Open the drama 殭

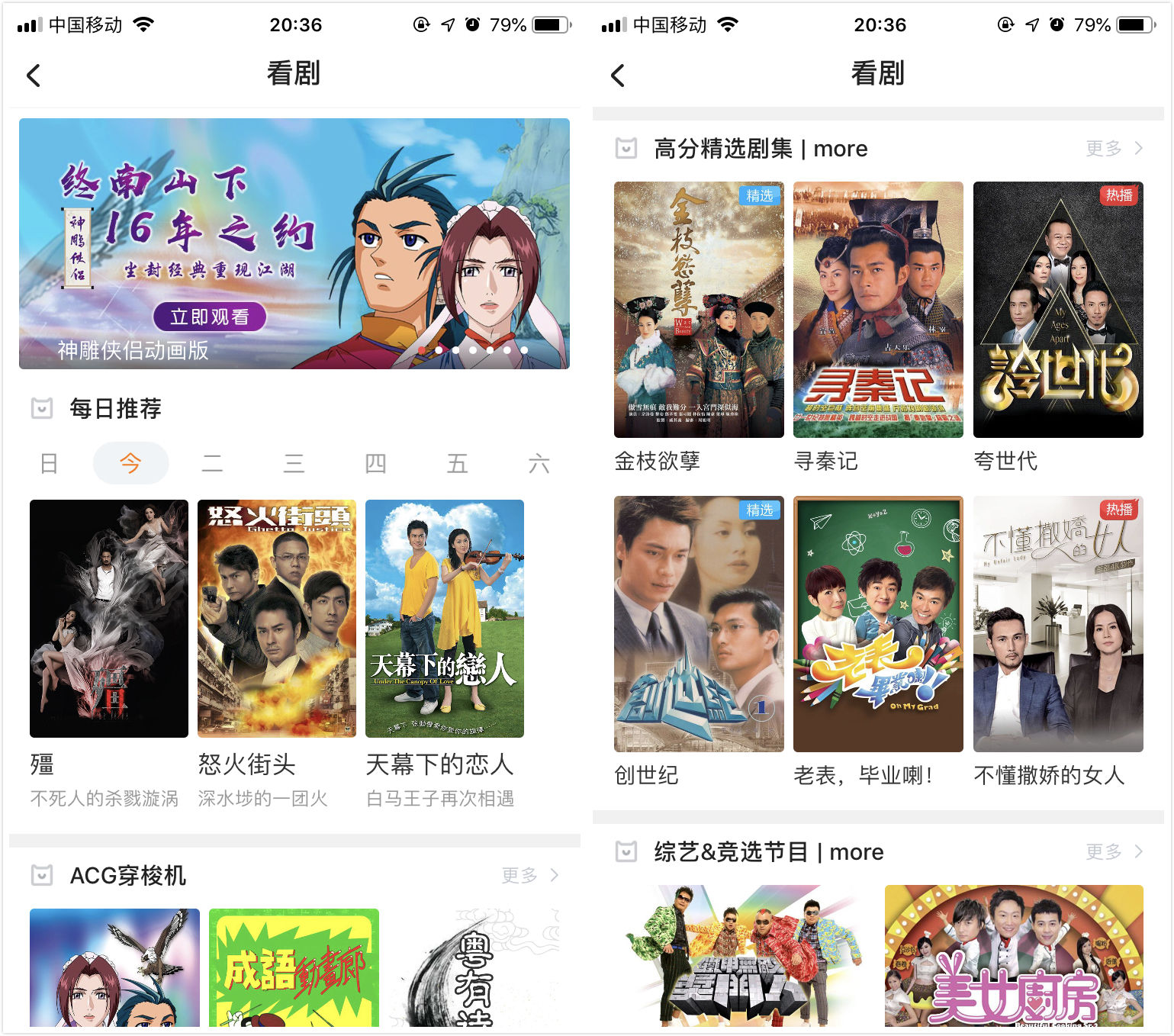tap(109, 619)
